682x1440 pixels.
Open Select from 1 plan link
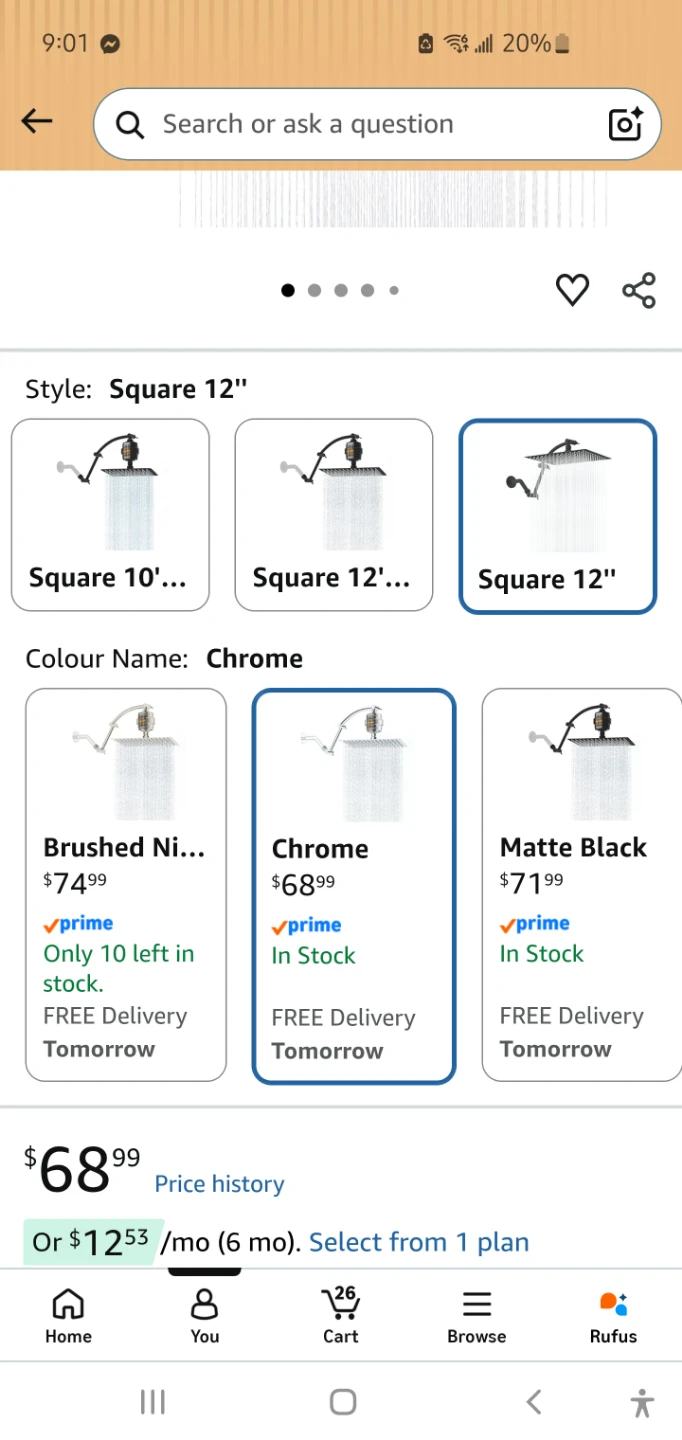point(419,1242)
